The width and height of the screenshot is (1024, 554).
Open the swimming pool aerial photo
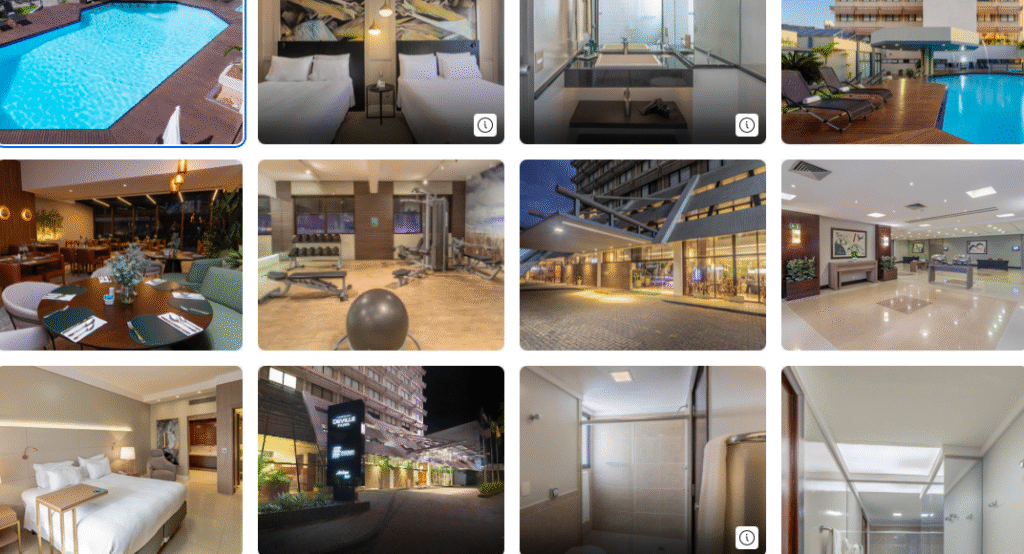[120, 70]
